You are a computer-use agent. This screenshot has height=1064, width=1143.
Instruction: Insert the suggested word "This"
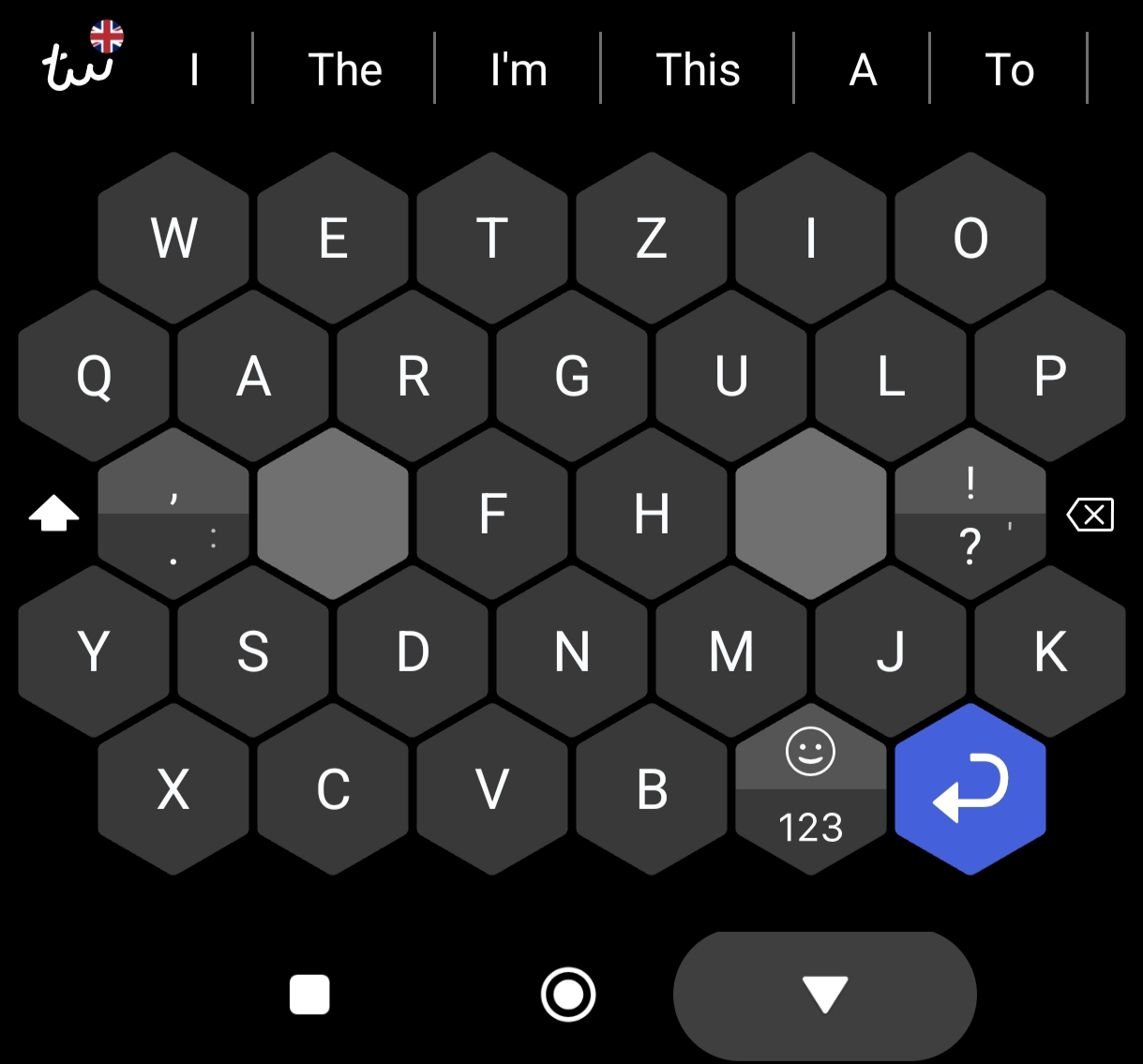[698, 70]
